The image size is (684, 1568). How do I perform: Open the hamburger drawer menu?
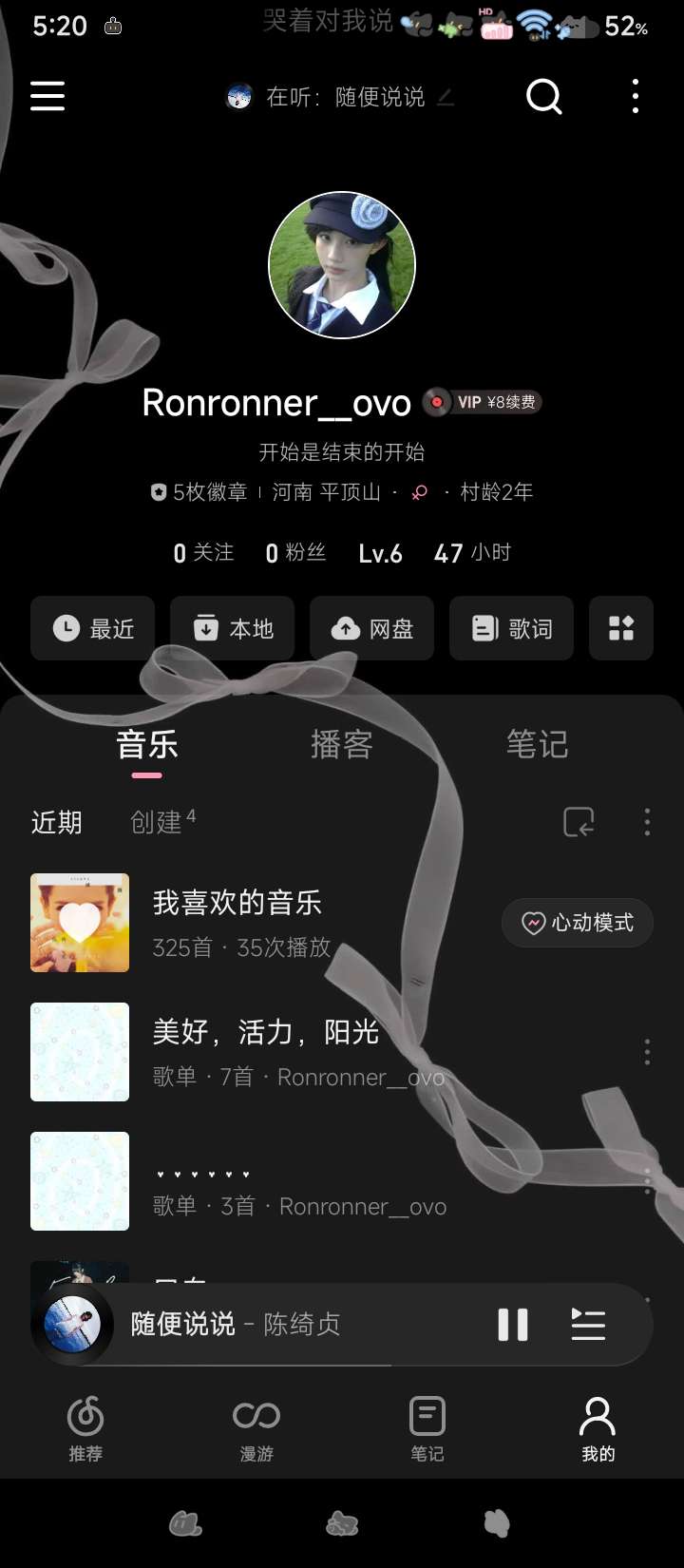[x=47, y=96]
